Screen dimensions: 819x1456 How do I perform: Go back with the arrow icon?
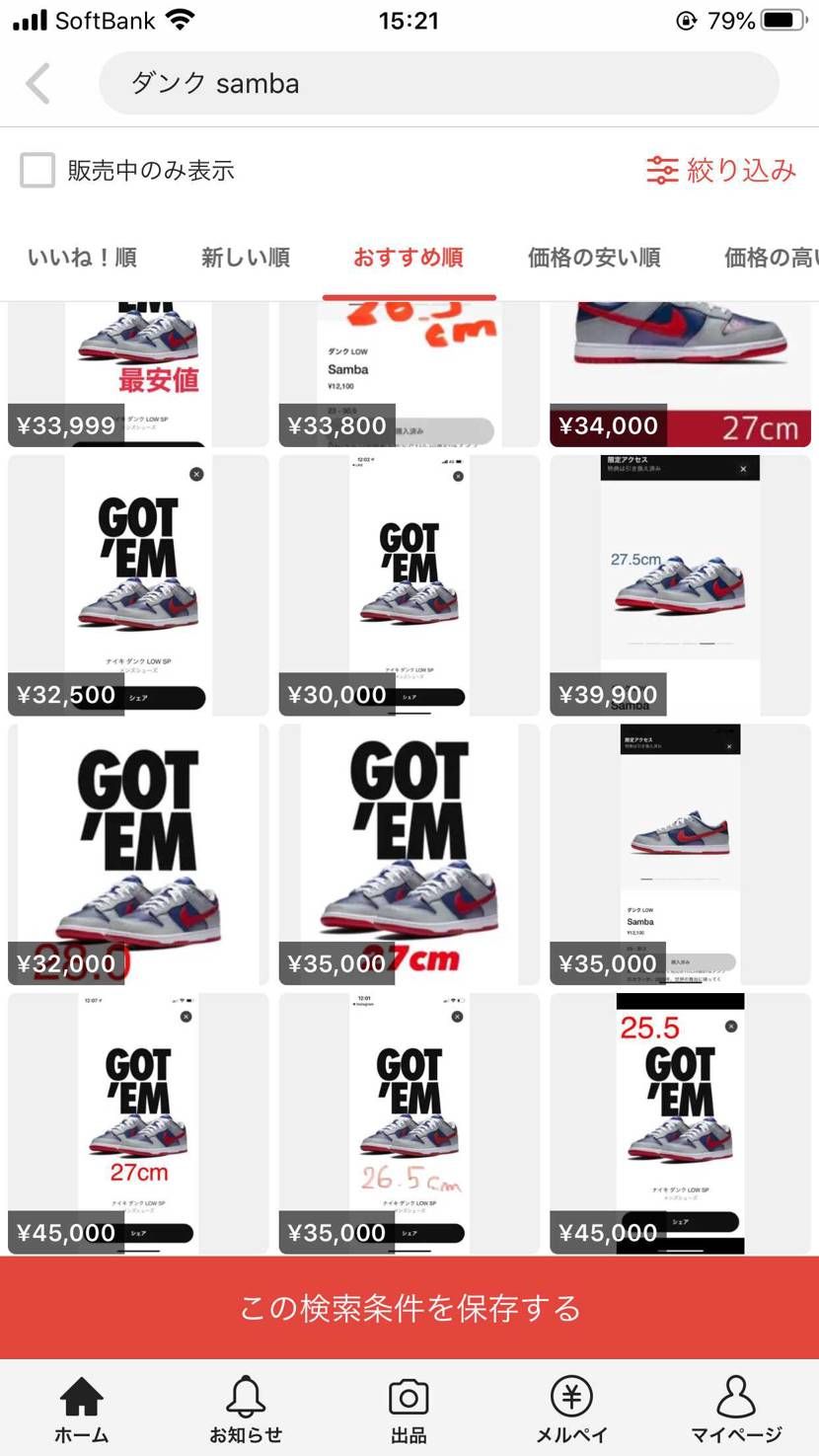38,84
